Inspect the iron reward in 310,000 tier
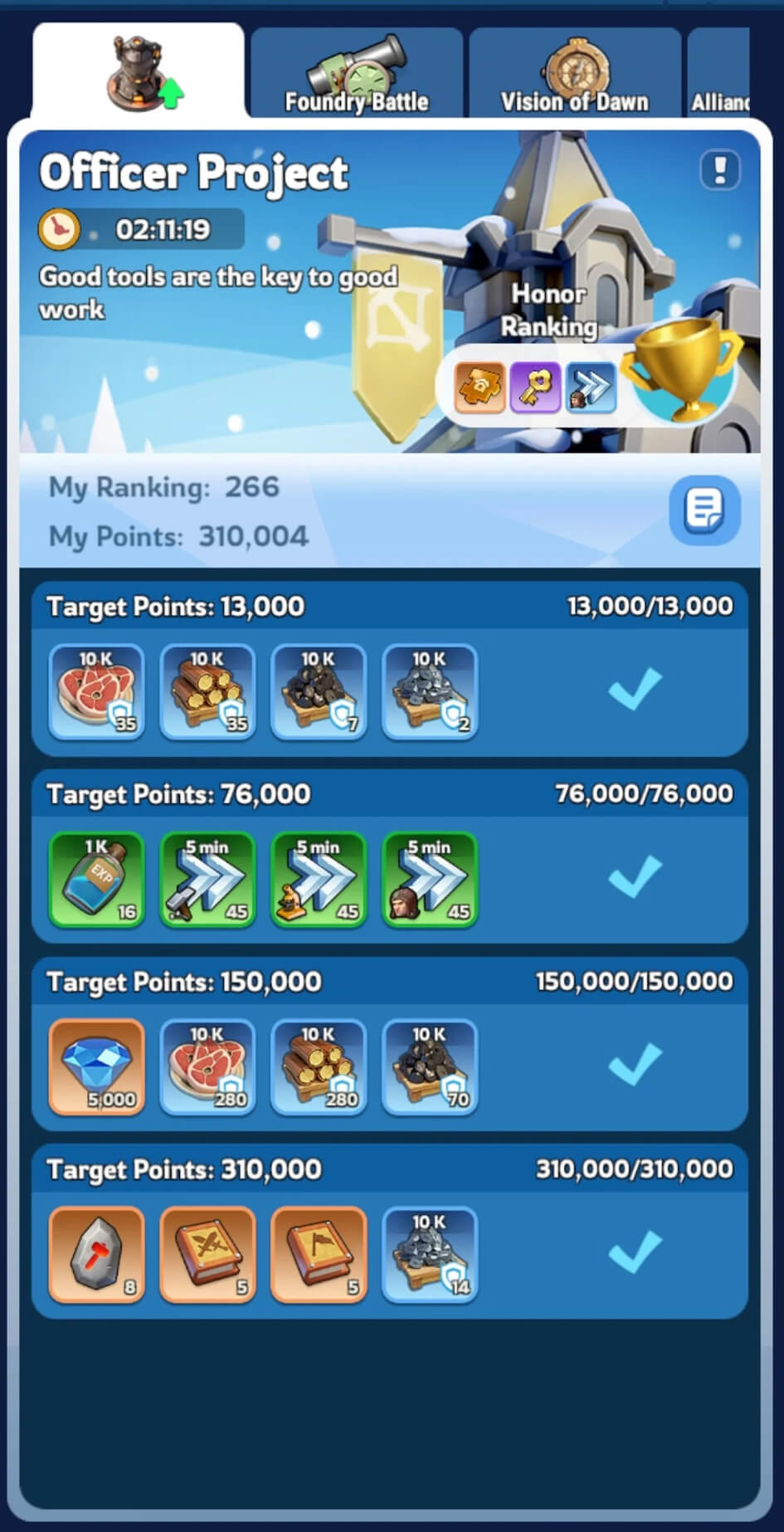 (429, 1254)
